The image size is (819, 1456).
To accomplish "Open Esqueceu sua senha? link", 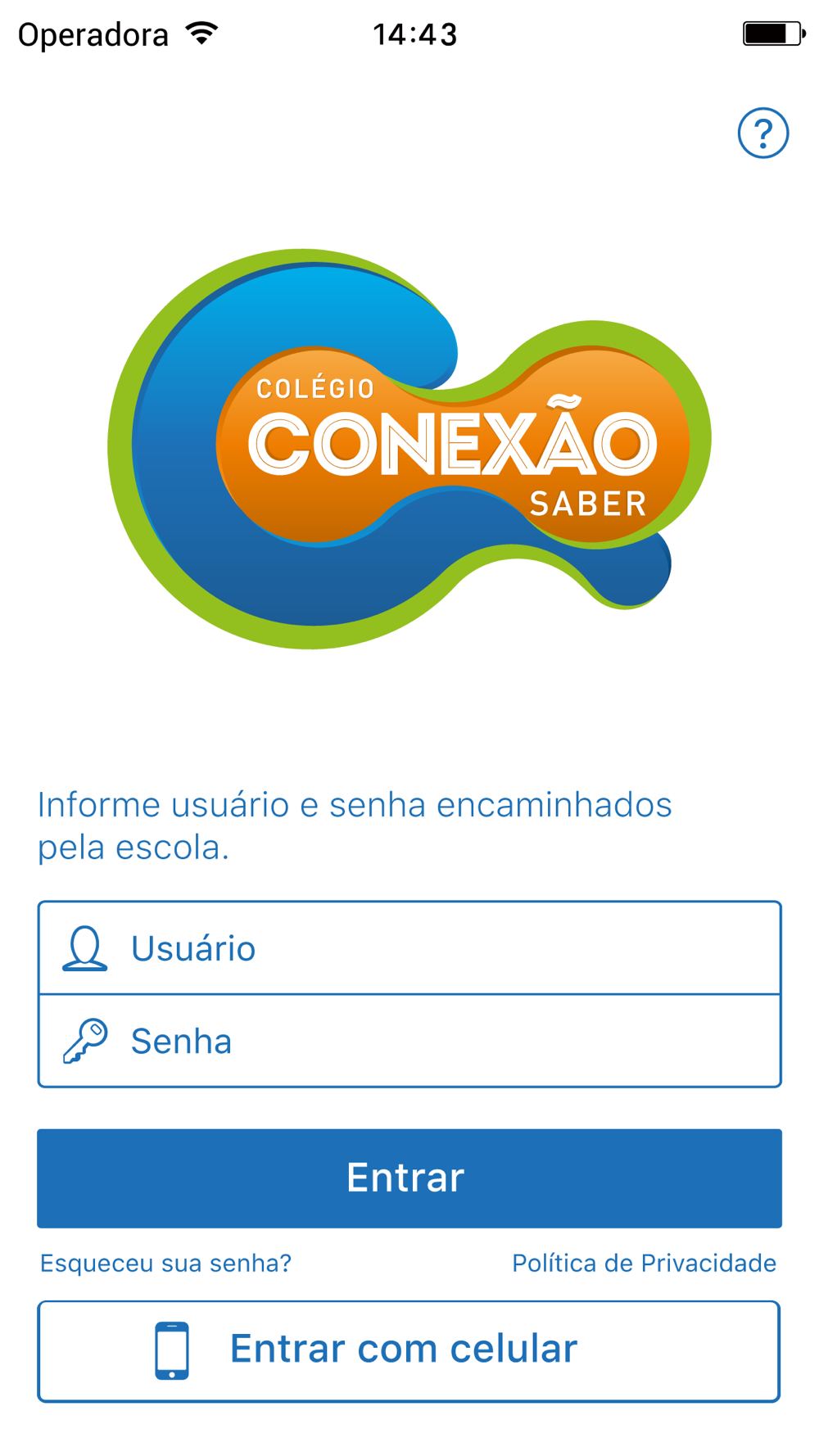I will click(x=165, y=1263).
